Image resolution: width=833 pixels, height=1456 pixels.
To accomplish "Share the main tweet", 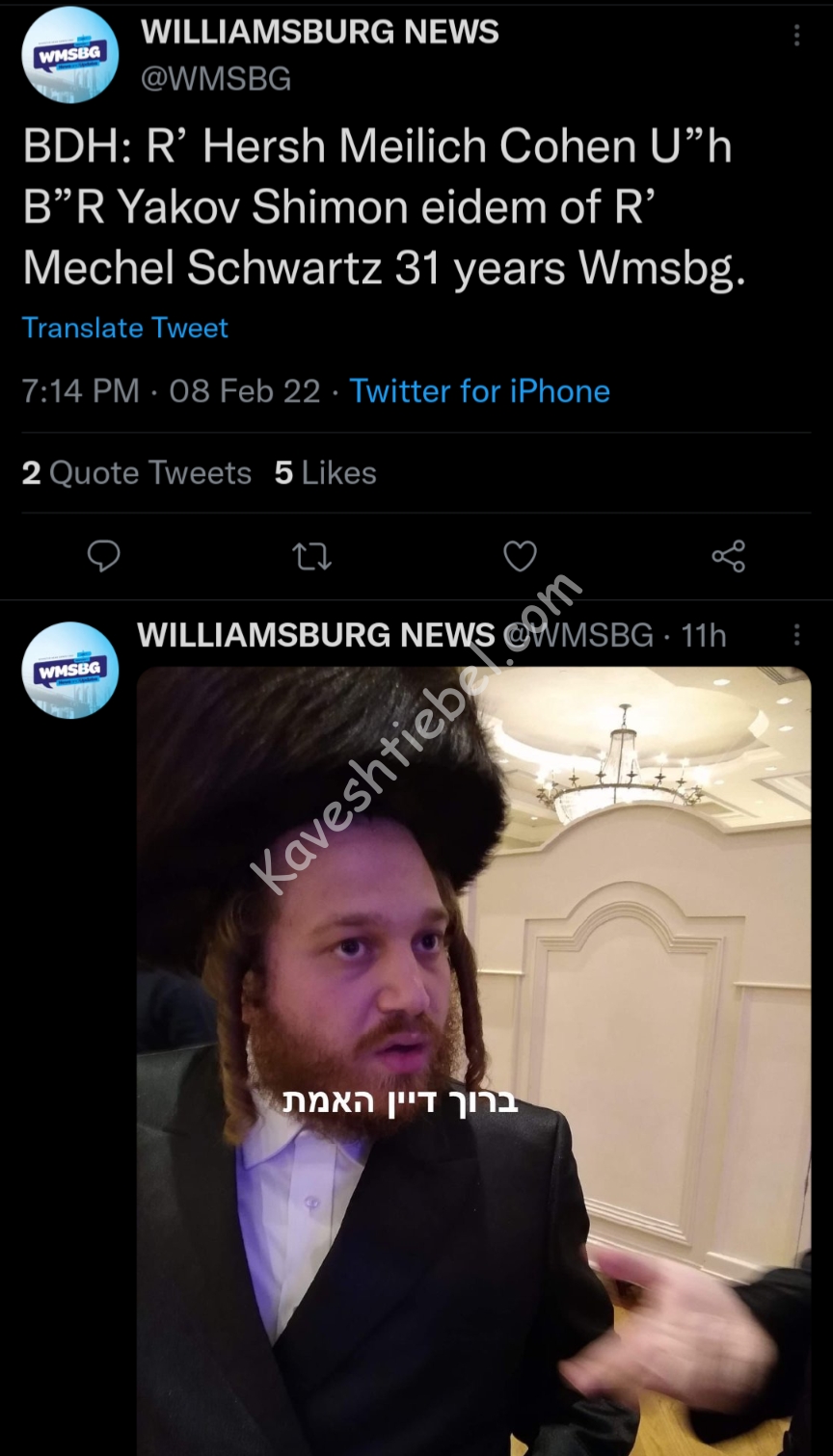I will coord(728,556).
